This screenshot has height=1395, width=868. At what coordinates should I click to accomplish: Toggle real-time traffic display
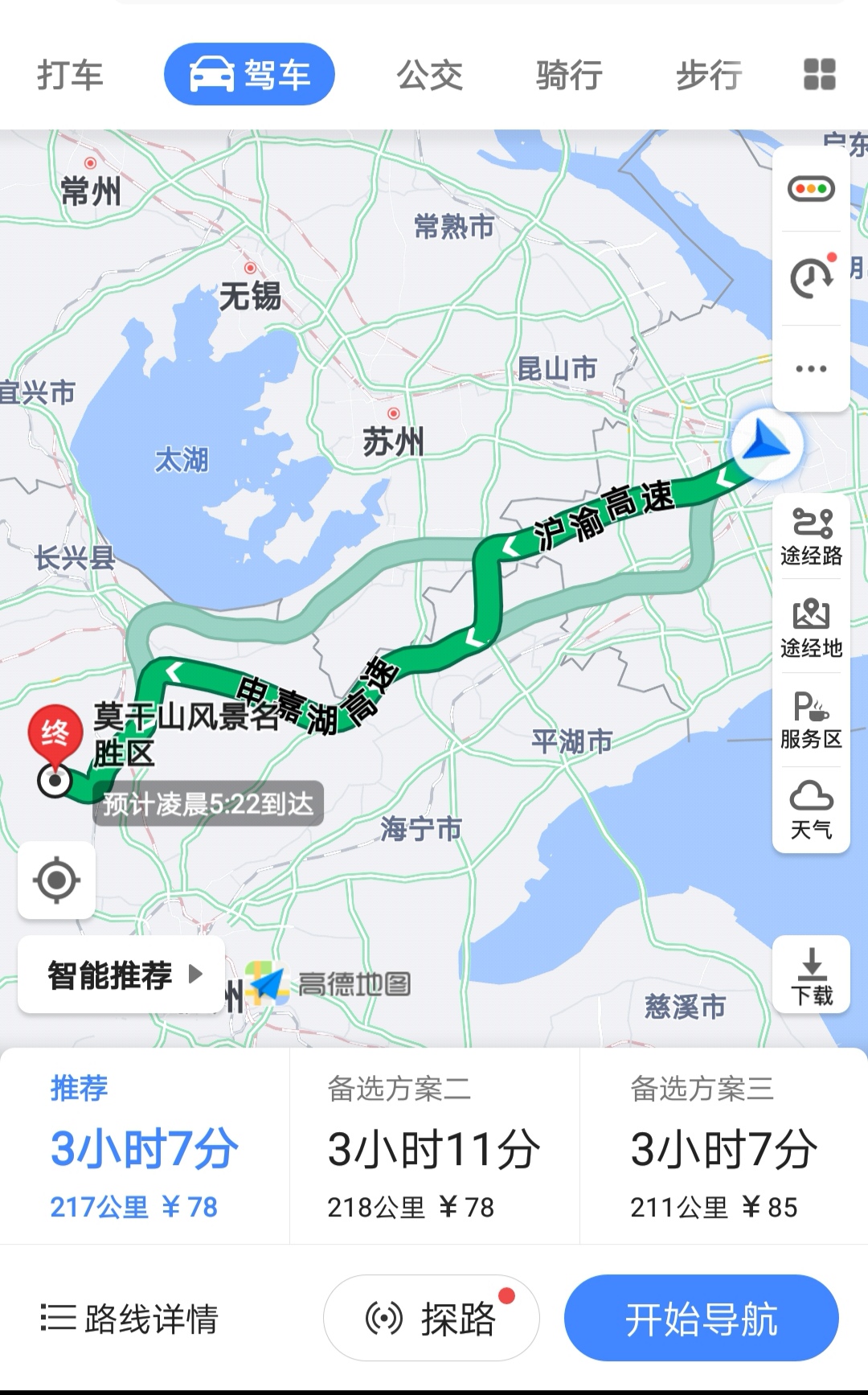pos(811,187)
